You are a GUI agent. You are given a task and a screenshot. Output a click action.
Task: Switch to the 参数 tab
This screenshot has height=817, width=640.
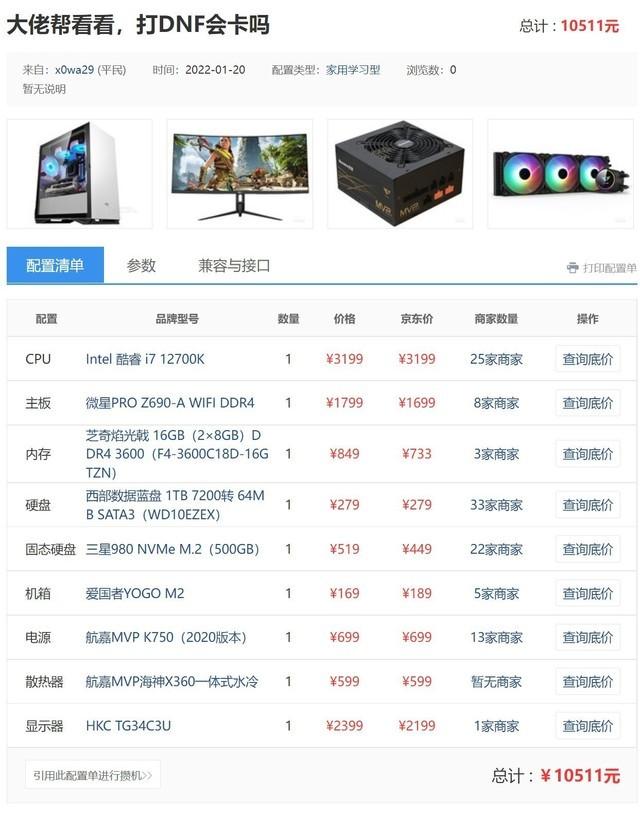[141, 265]
